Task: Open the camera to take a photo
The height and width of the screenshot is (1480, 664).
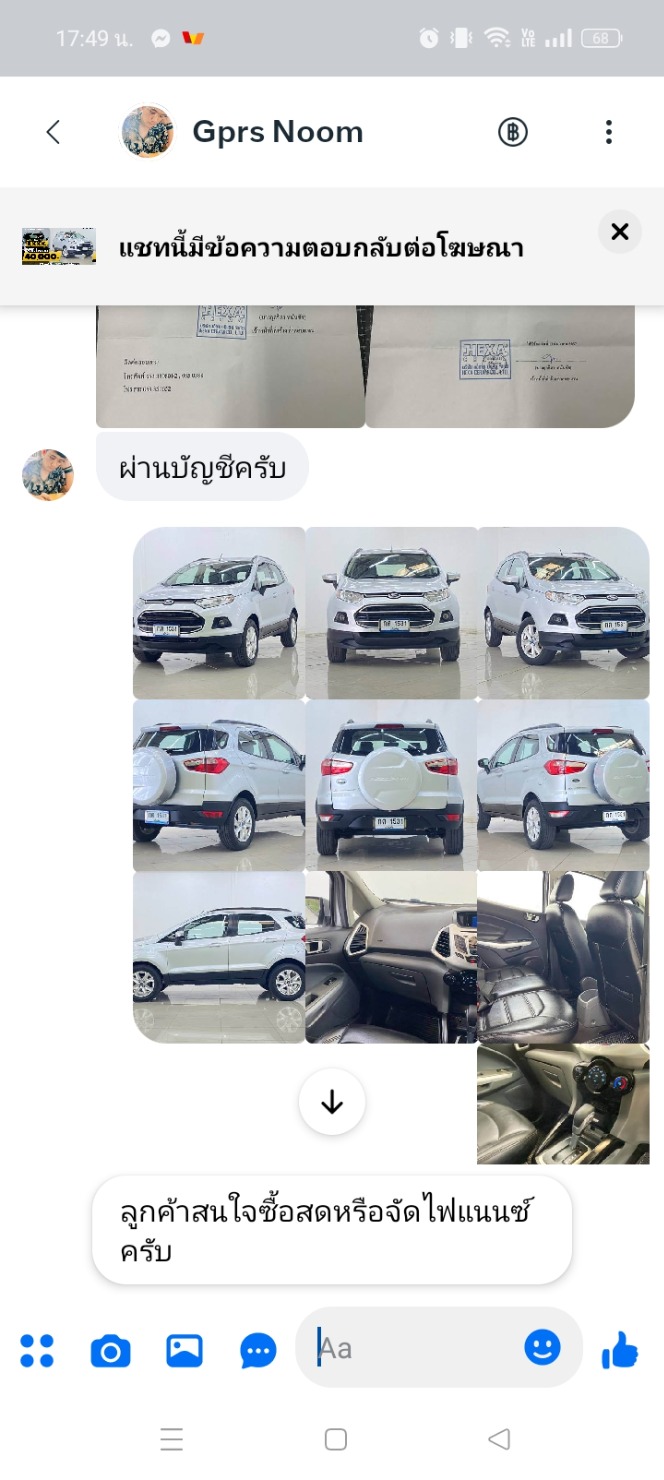Action: 110,1351
